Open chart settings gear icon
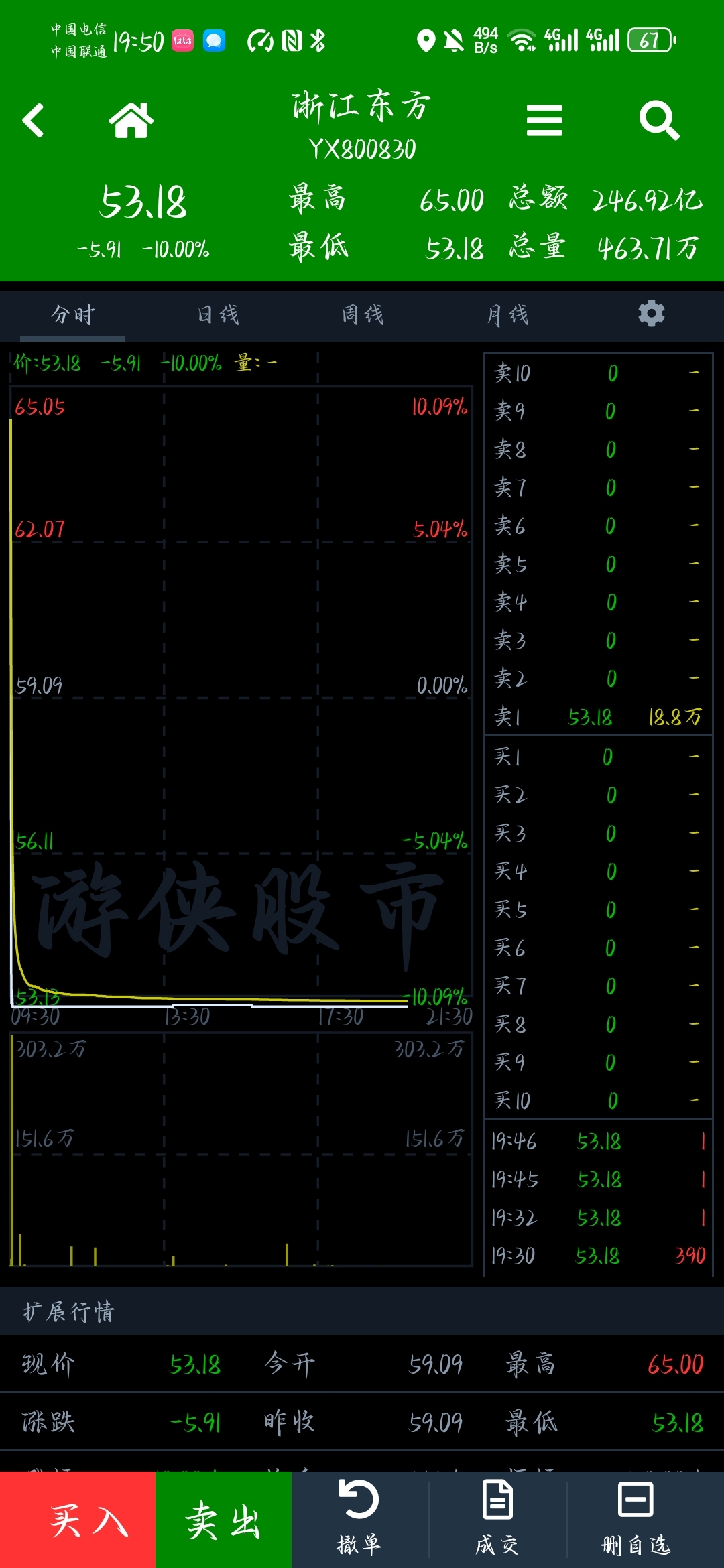 tap(651, 313)
